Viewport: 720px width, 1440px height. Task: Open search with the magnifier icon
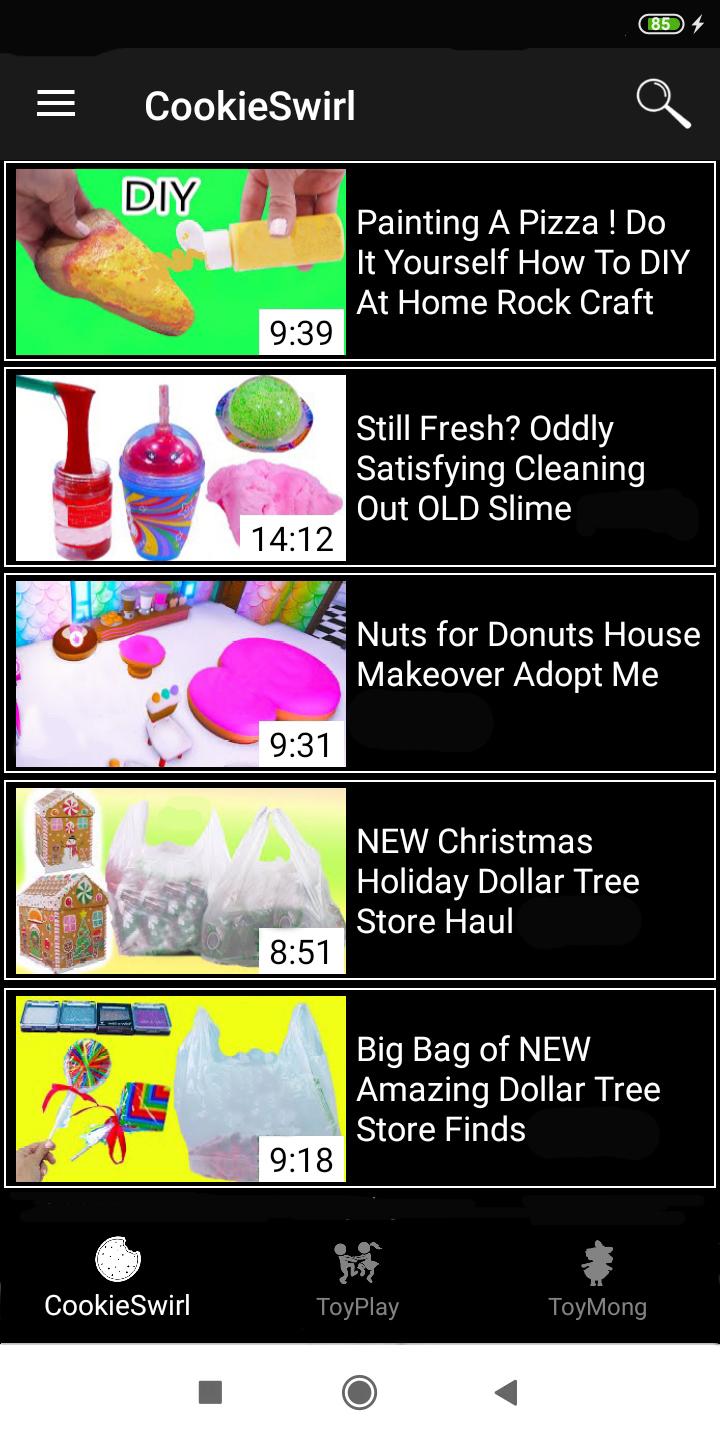[x=663, y=104]
